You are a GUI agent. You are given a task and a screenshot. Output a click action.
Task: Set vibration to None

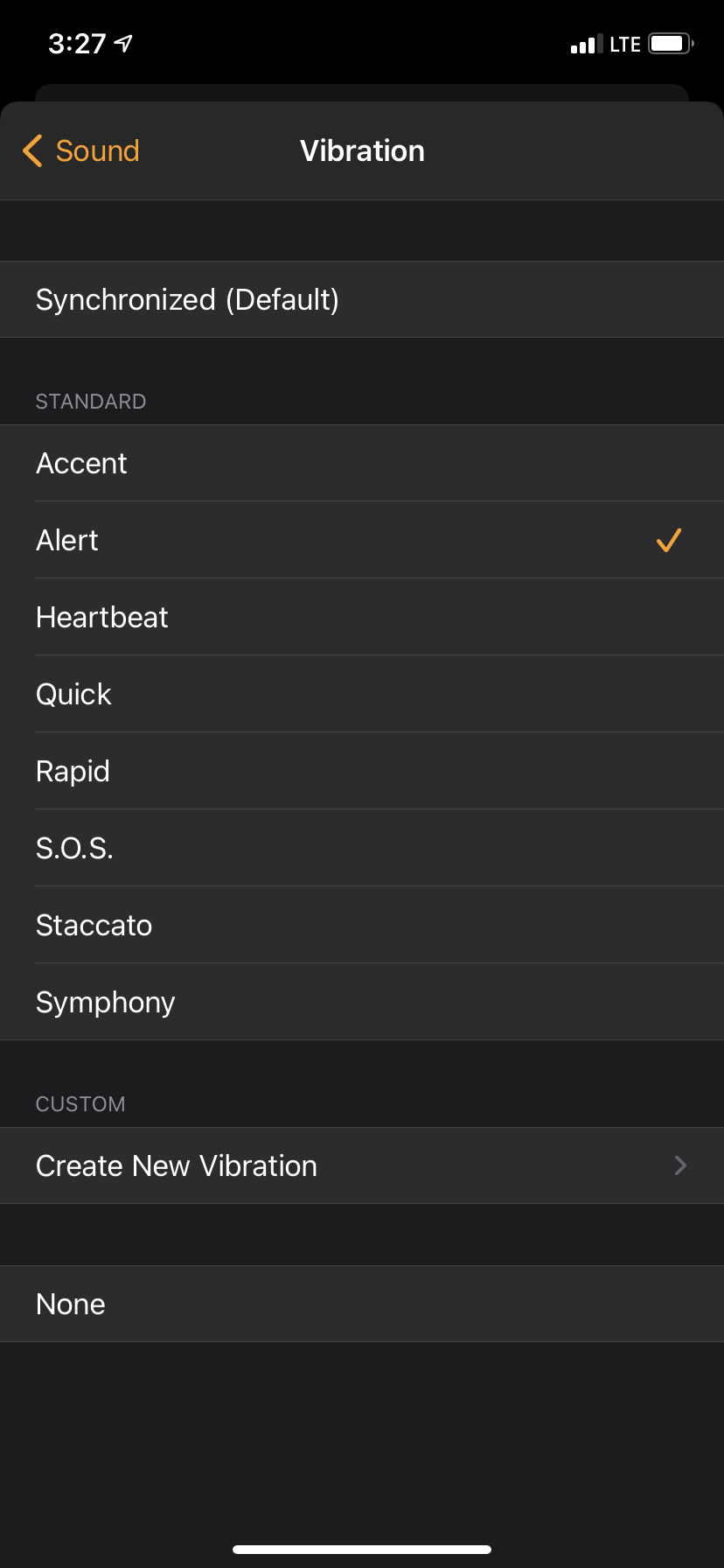pyautogui.click(x=71, y=1304)
